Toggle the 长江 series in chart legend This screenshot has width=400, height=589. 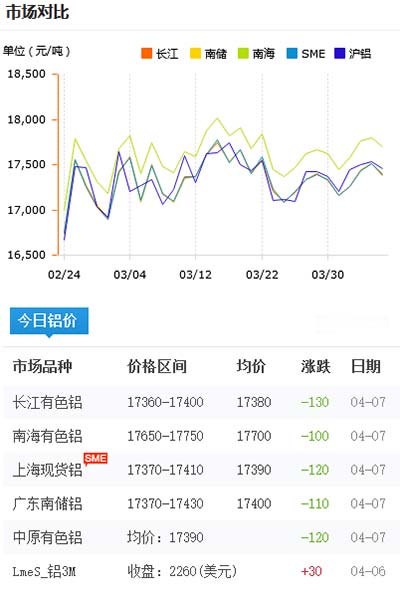pyautogui.click(x=160, y=54)
